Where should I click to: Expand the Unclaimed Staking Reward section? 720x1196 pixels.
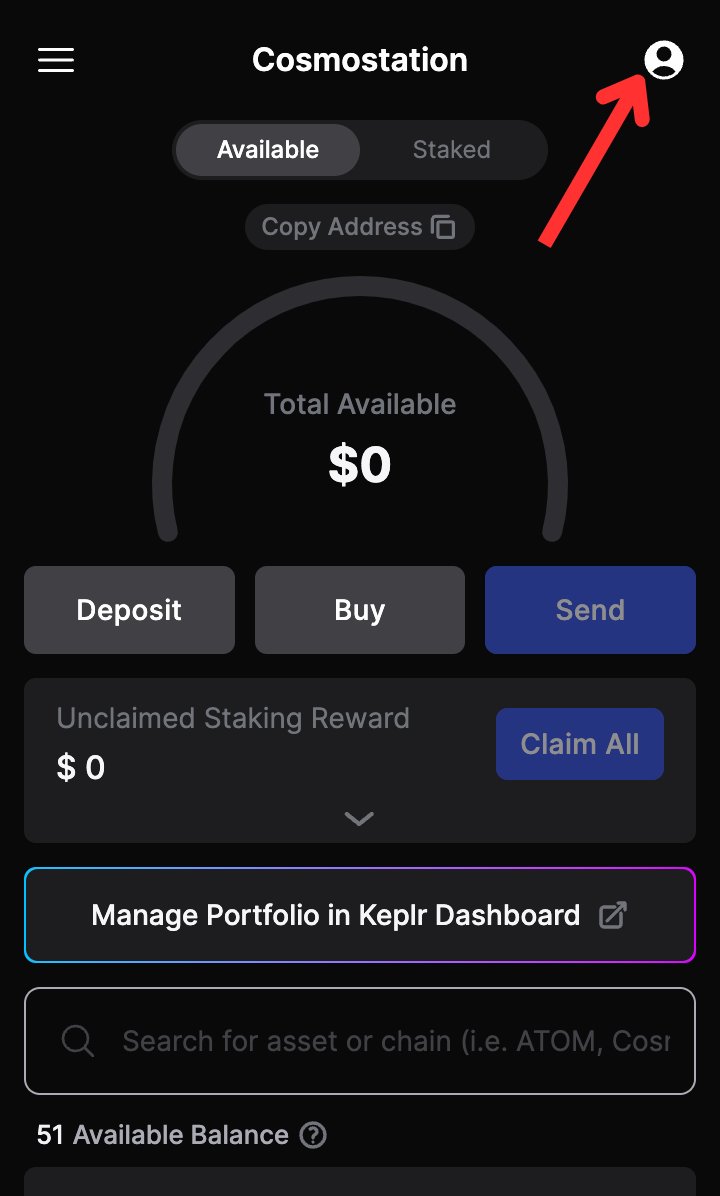click(x=359, y=819)
